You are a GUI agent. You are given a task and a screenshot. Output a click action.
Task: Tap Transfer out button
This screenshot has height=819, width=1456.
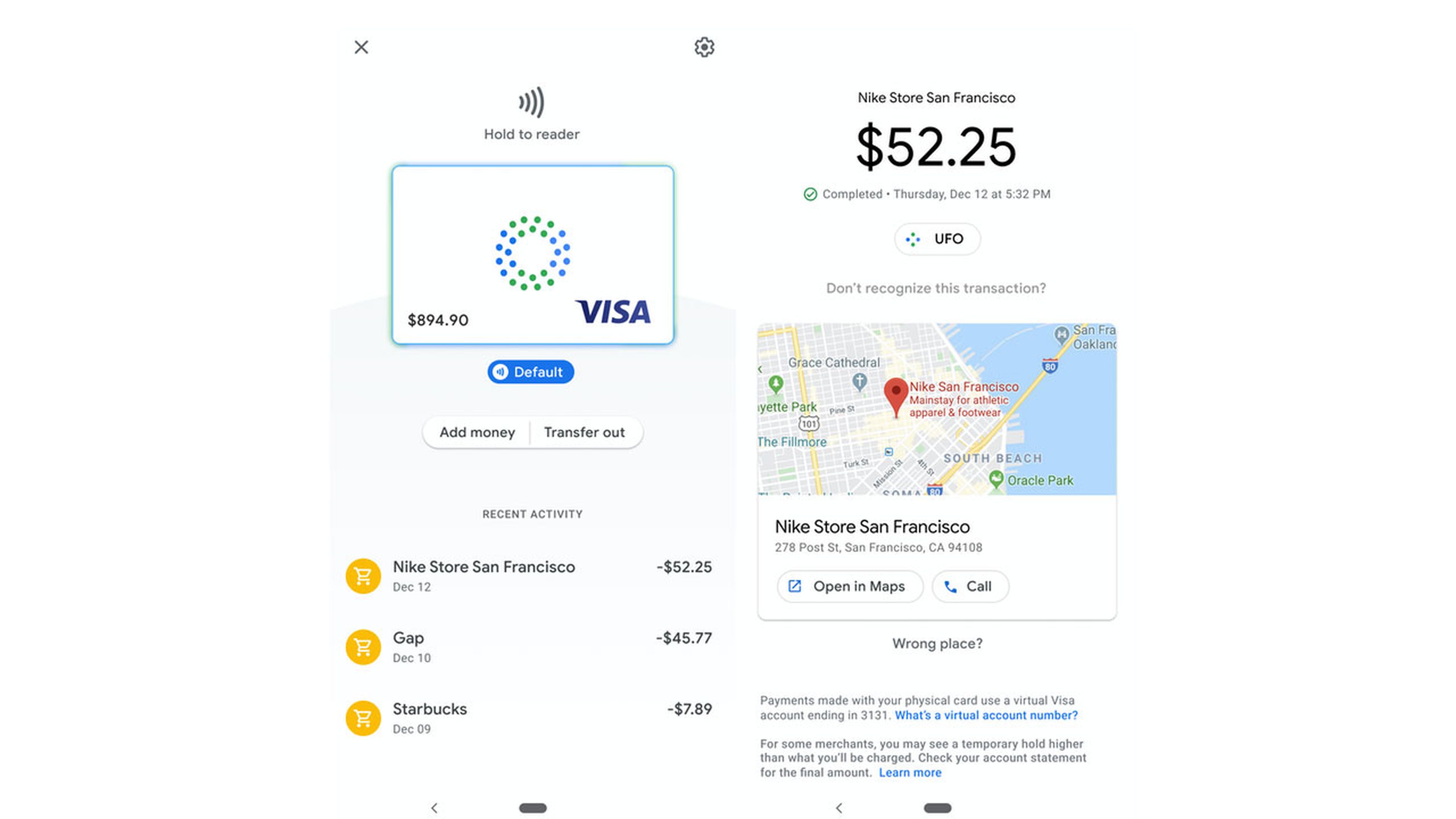point(584,432)
